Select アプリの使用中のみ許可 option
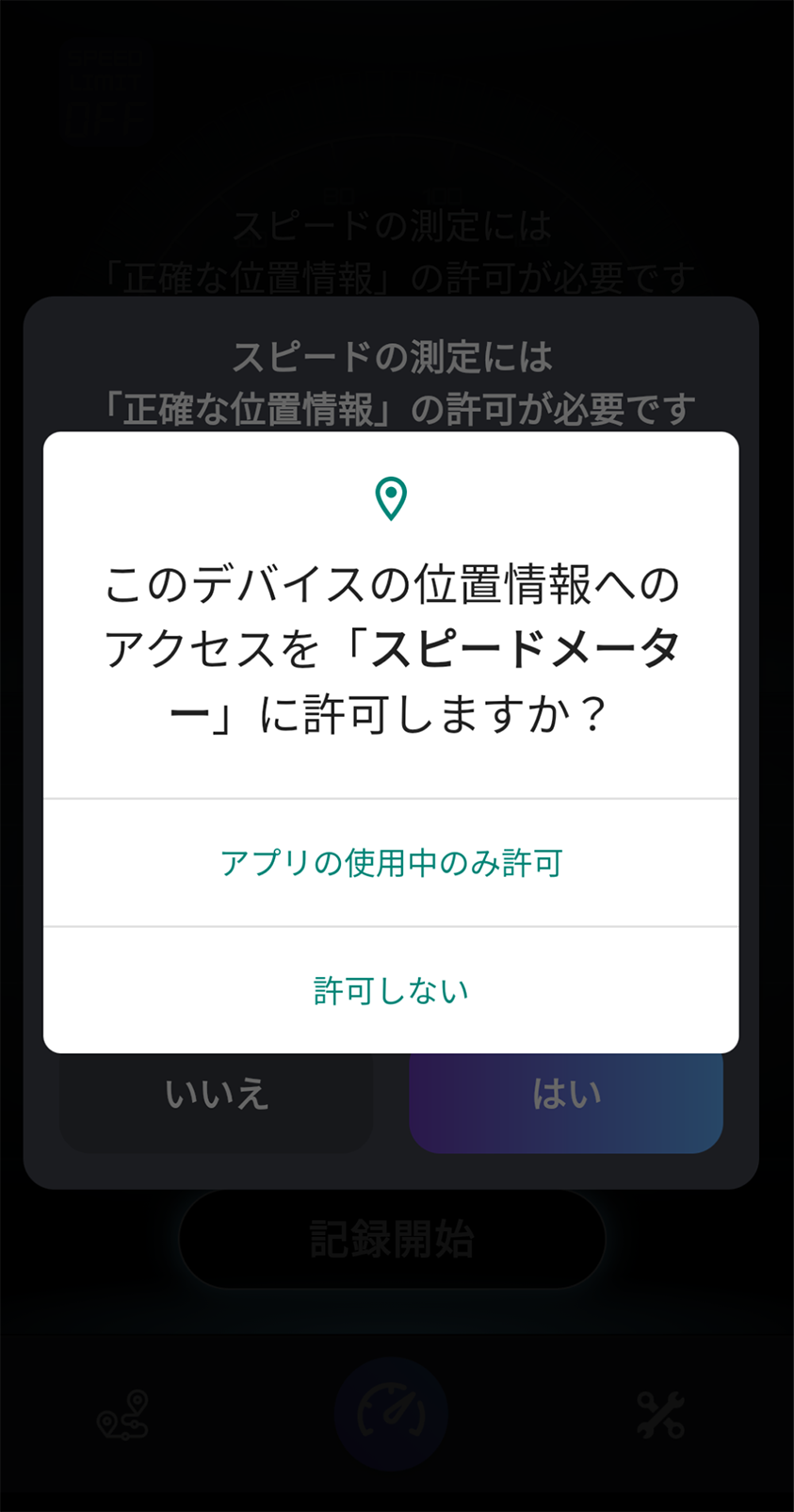The image size is (794, 1512). [x=391, y=863]
